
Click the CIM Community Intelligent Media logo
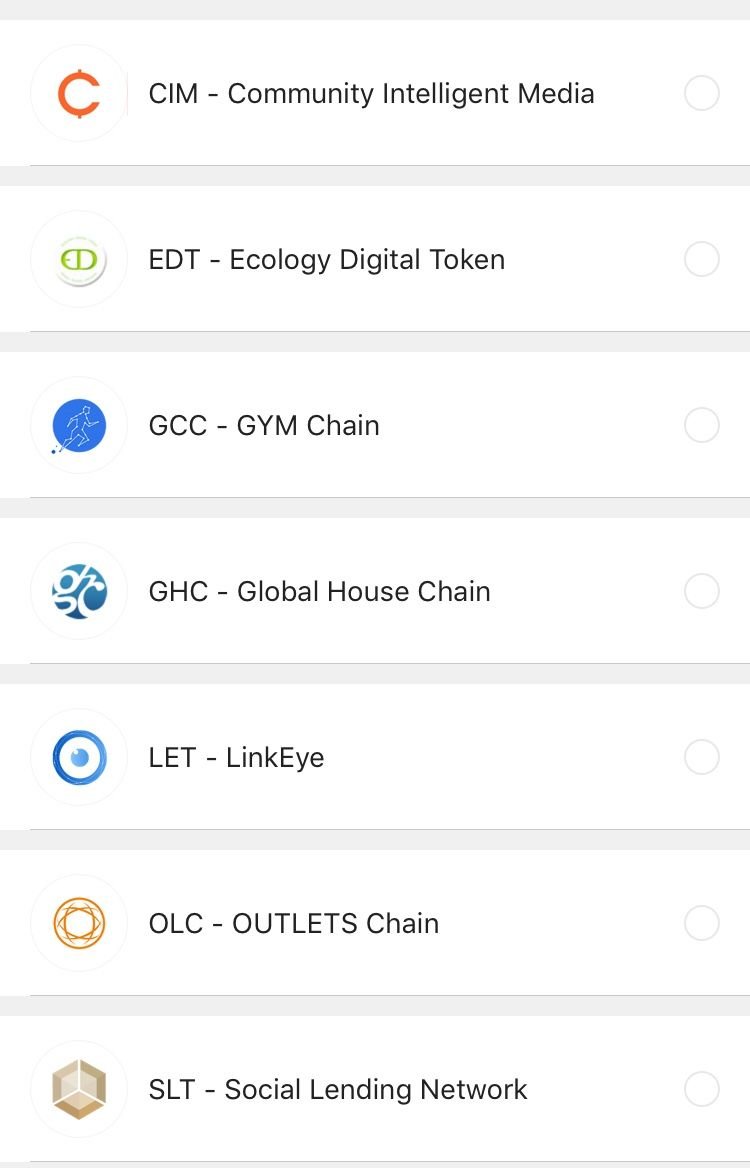[x=79, y=93]
